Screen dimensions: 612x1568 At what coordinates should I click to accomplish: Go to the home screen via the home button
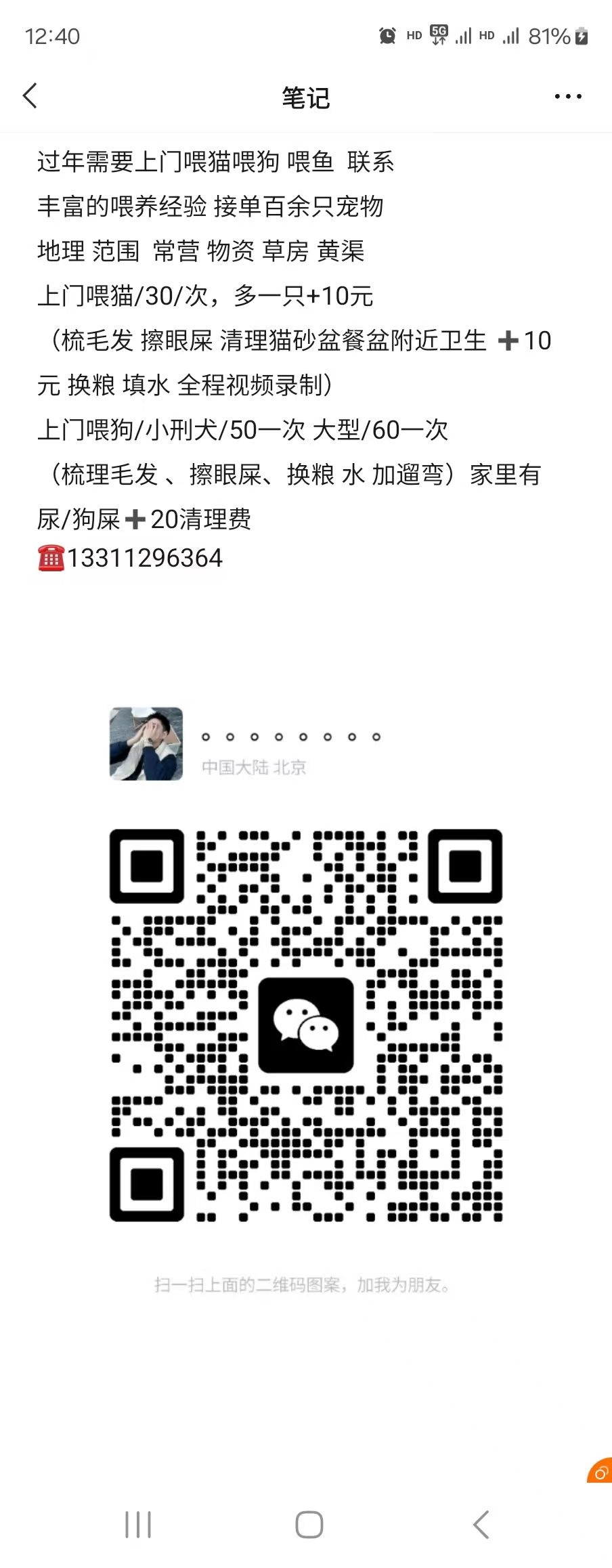[x=309, y=1525]
